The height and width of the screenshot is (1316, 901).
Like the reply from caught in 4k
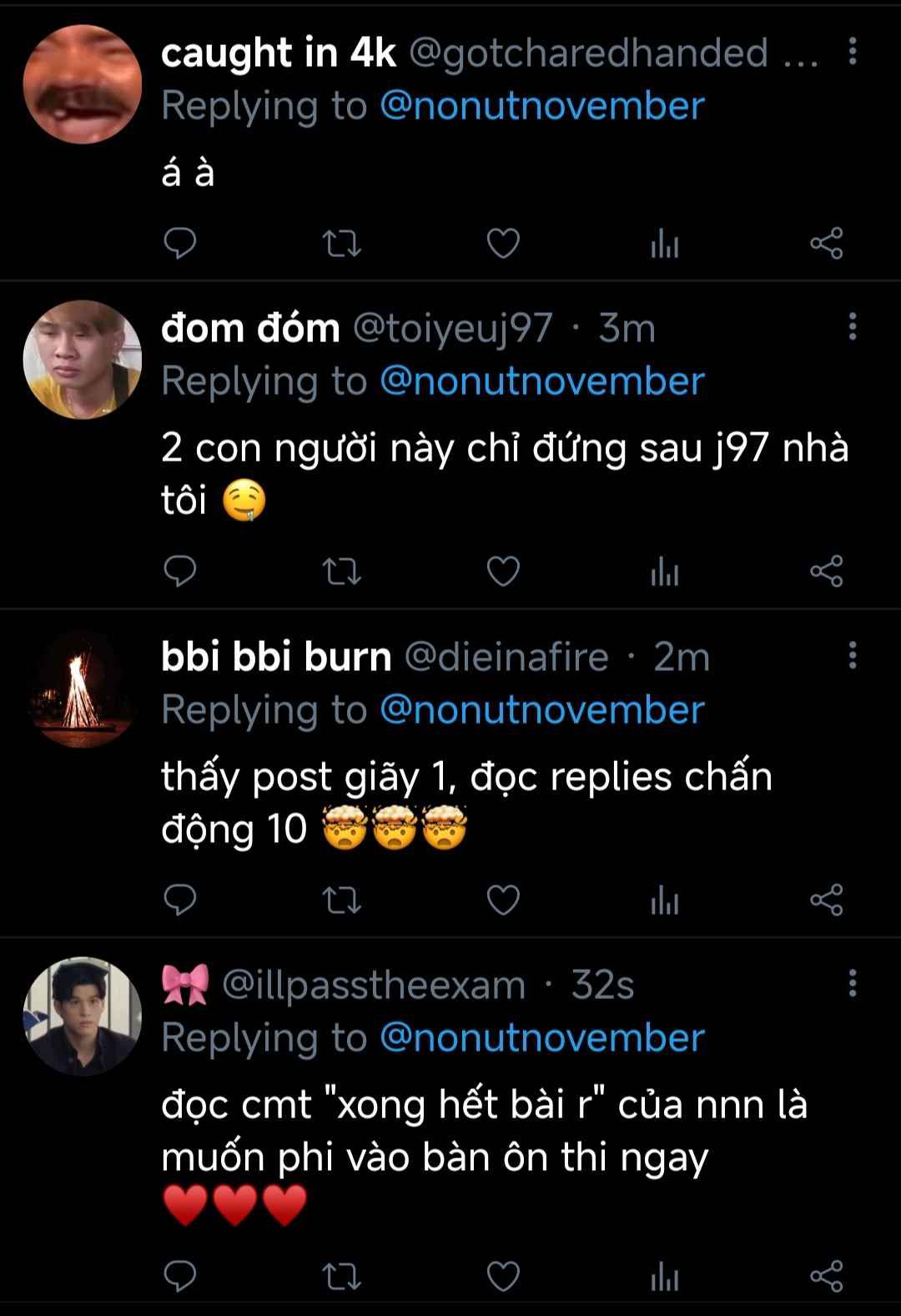[x=503, y=244]
